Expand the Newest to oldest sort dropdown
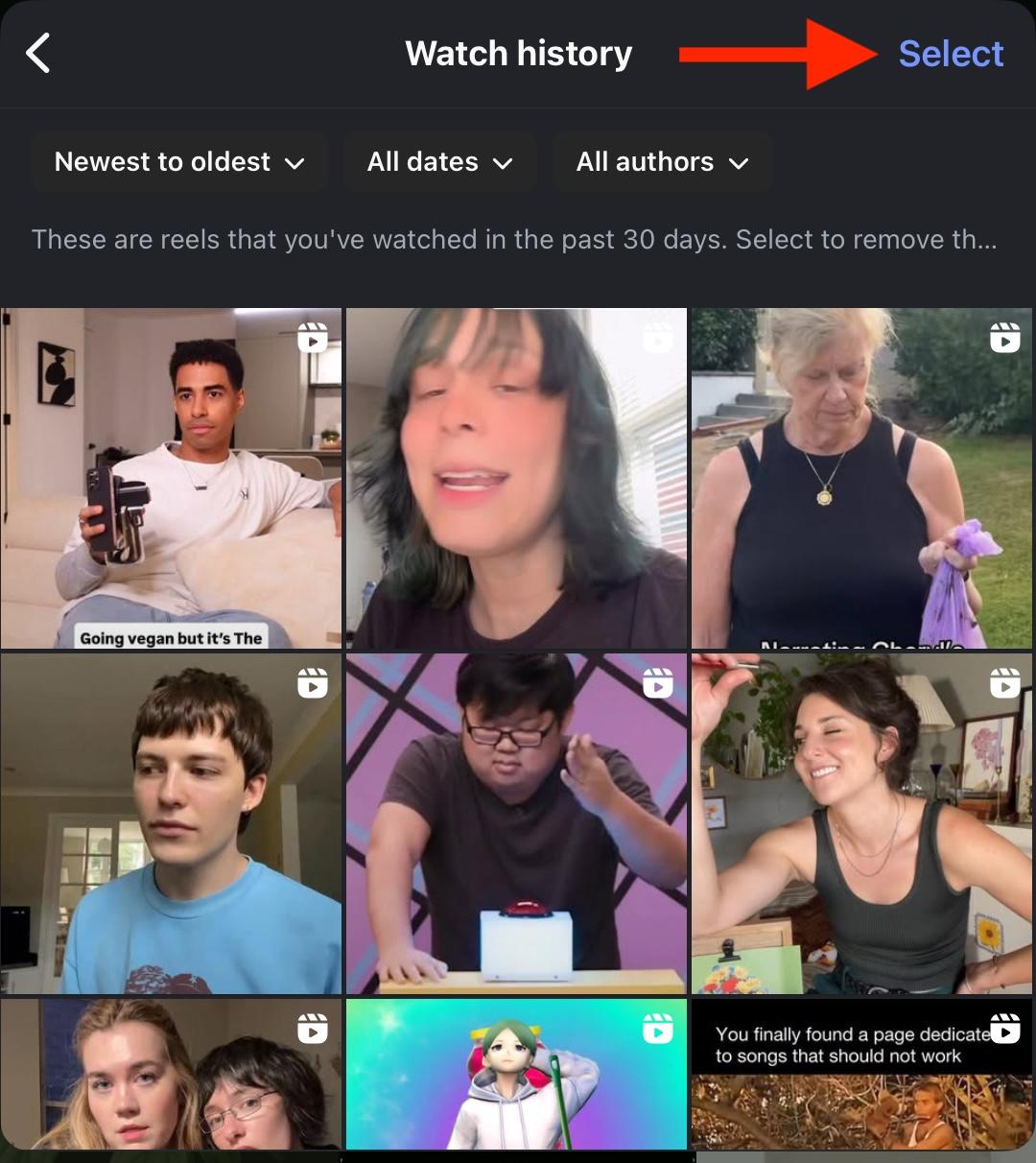Viewport: 1036px width, 1163px height. coord(179,162)
